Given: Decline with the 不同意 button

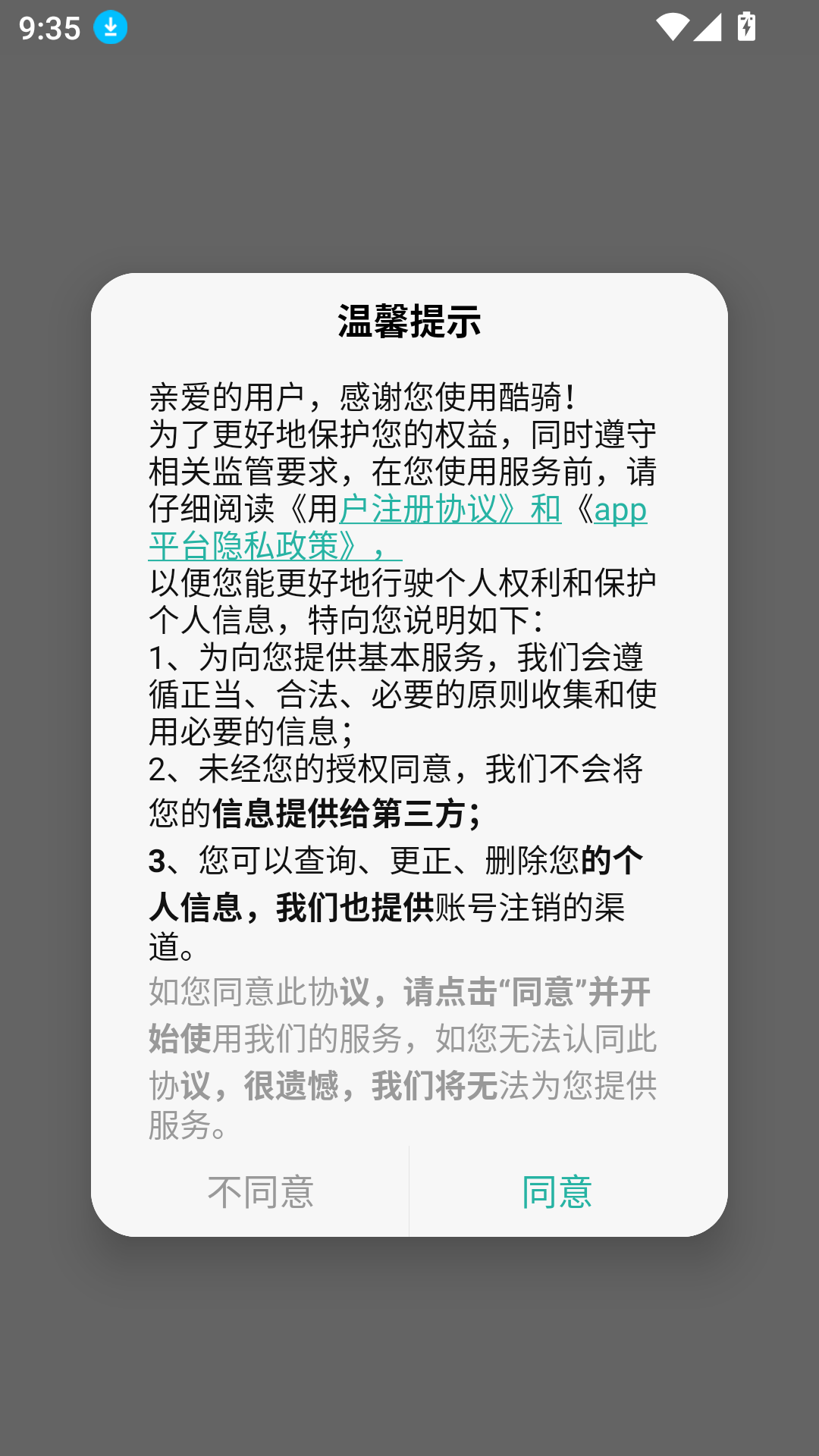Looking at the screenshot, I should point(260,1192).
